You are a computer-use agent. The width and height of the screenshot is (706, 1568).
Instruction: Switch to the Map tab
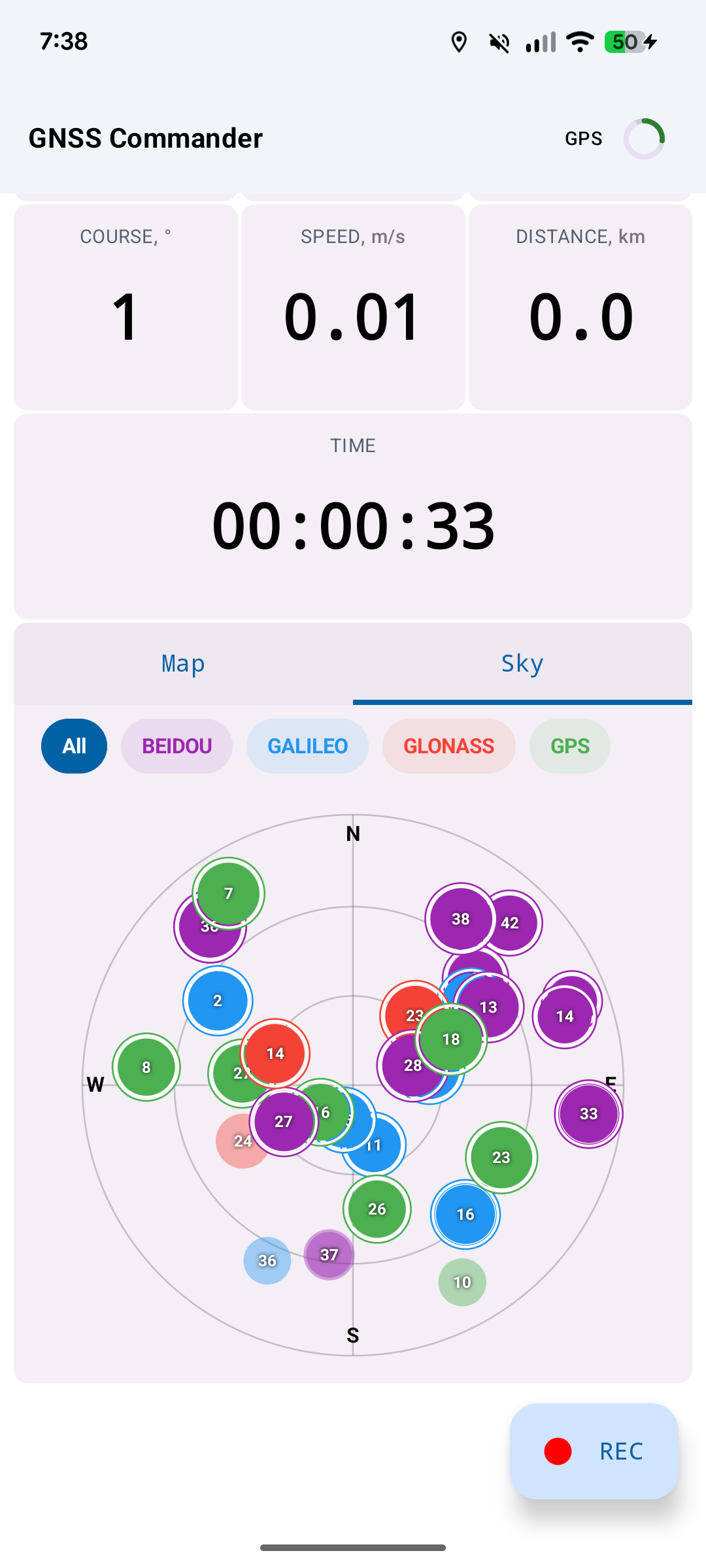point(183,664)
